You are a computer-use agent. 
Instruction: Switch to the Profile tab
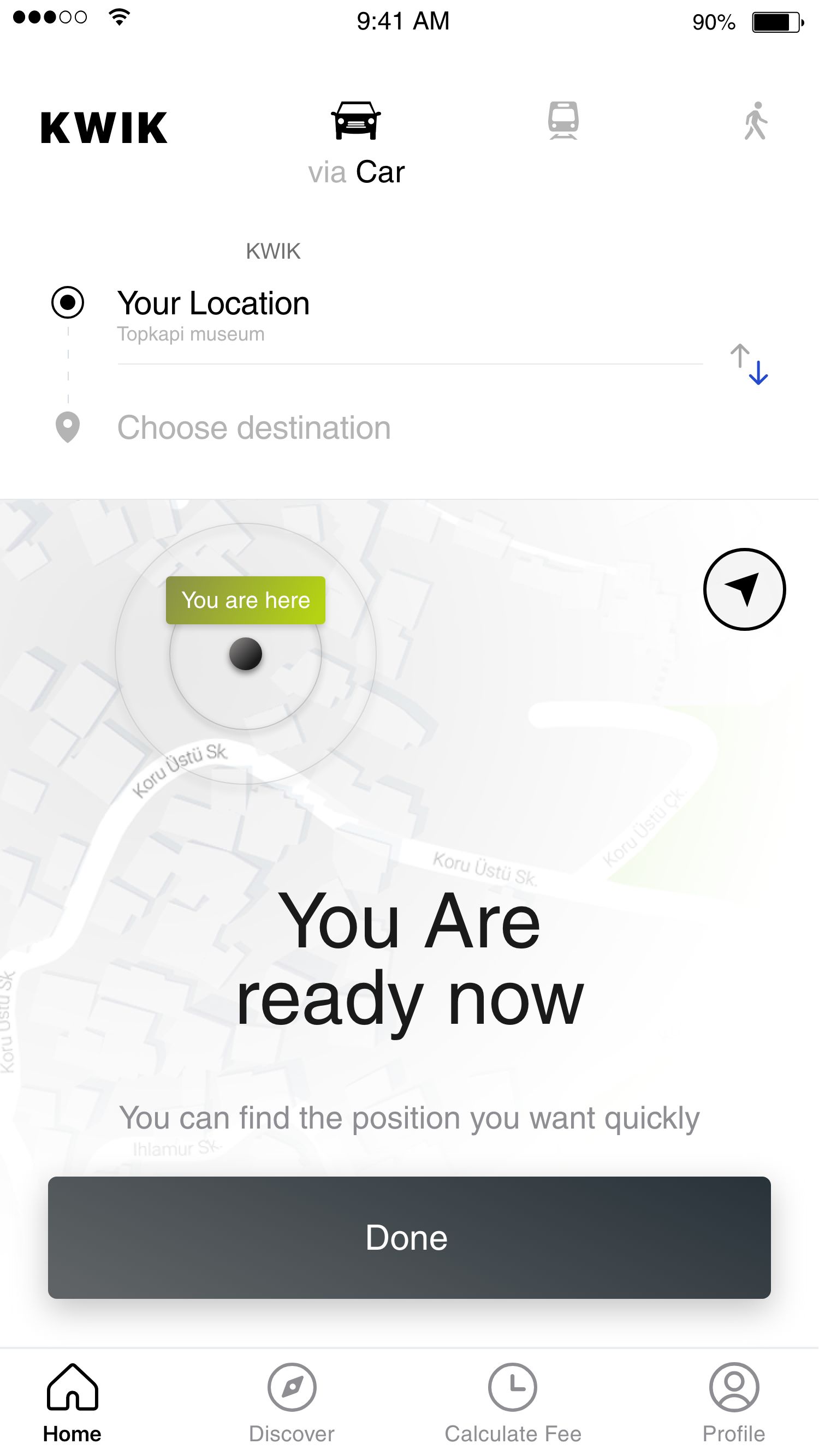click(734, 1403)
